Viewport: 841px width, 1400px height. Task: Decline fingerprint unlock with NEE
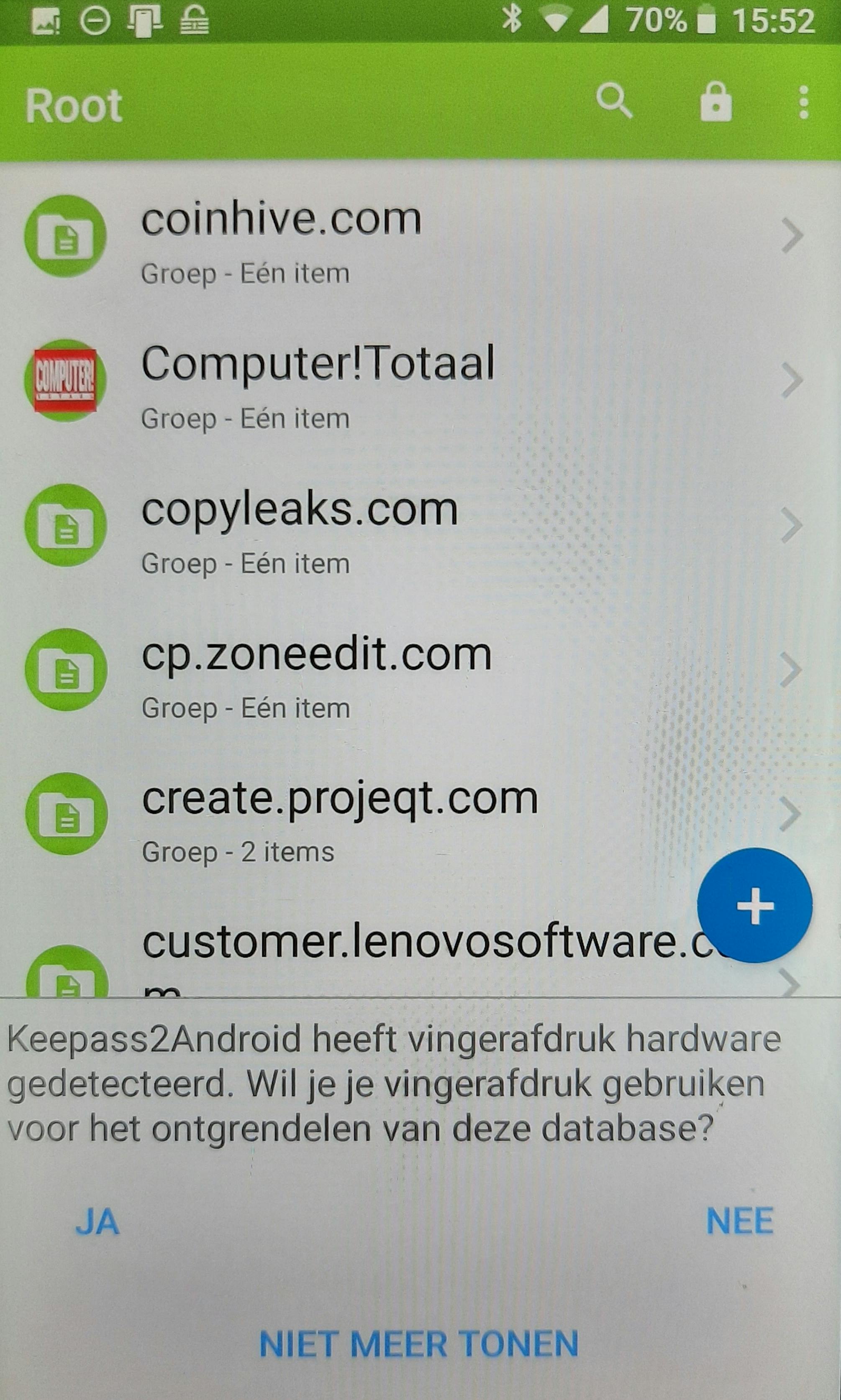pos(739,1221)
